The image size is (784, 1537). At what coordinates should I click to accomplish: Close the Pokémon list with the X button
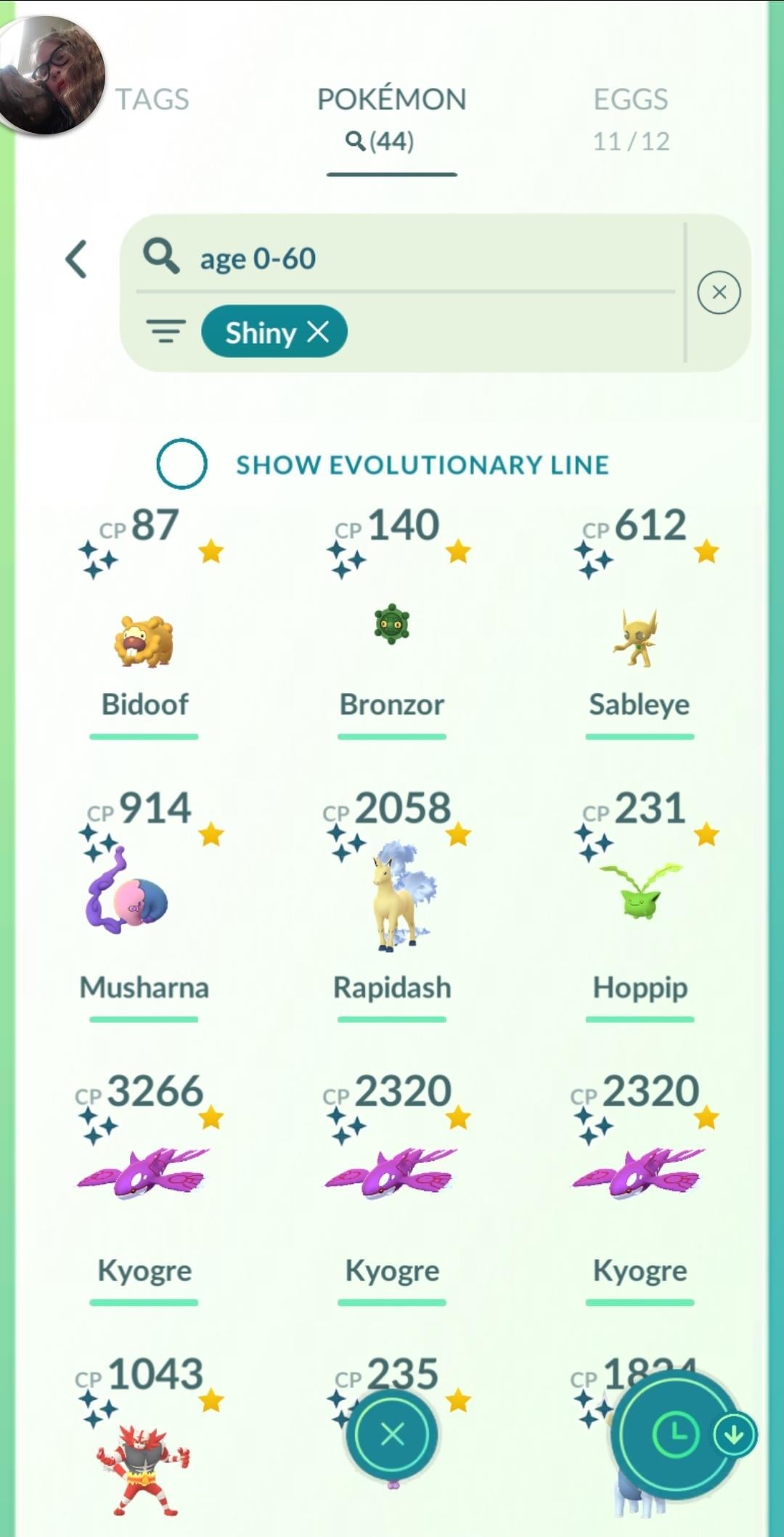coord(392,1435)
